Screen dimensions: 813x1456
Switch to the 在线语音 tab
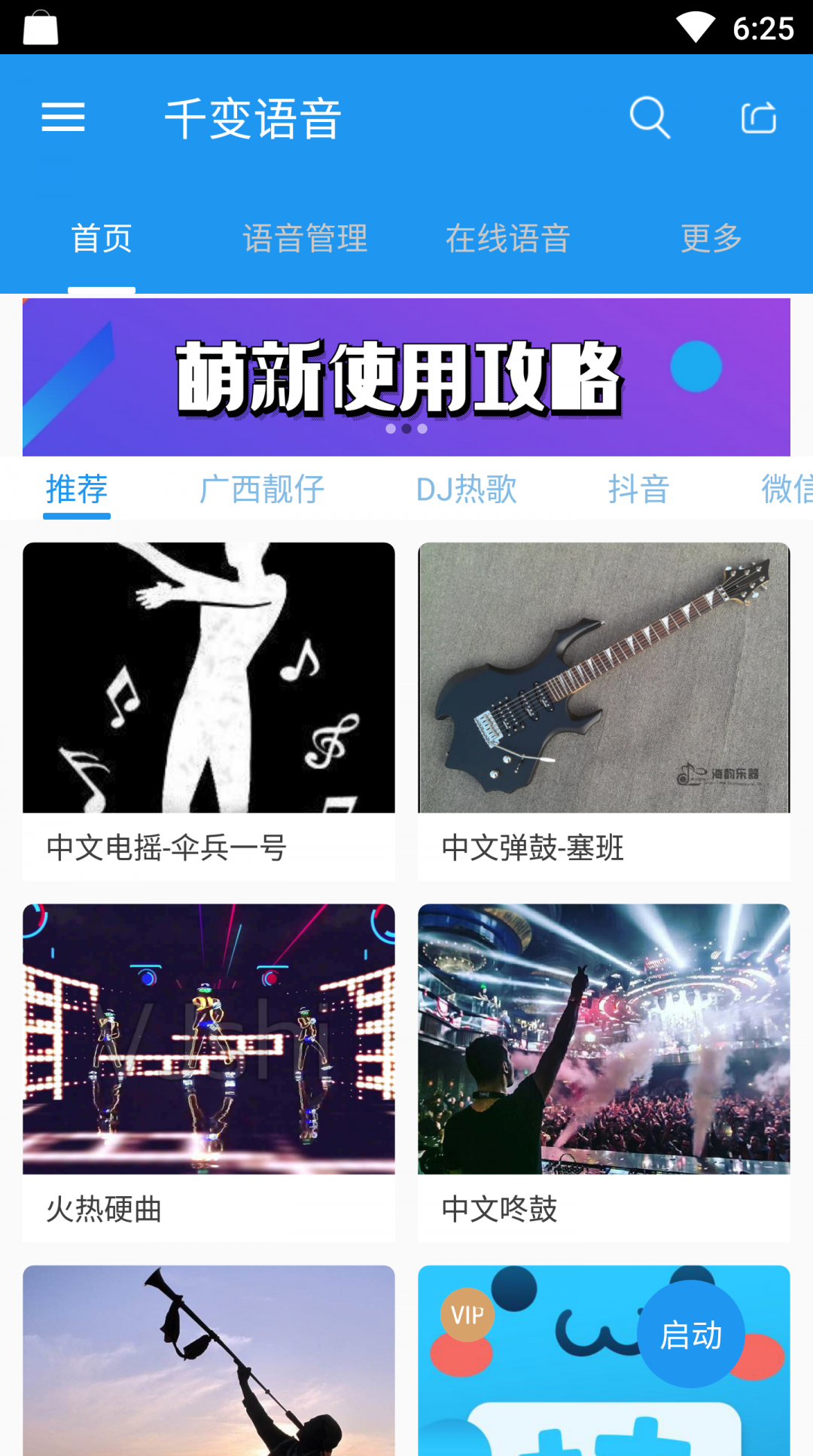pos(508,237)
